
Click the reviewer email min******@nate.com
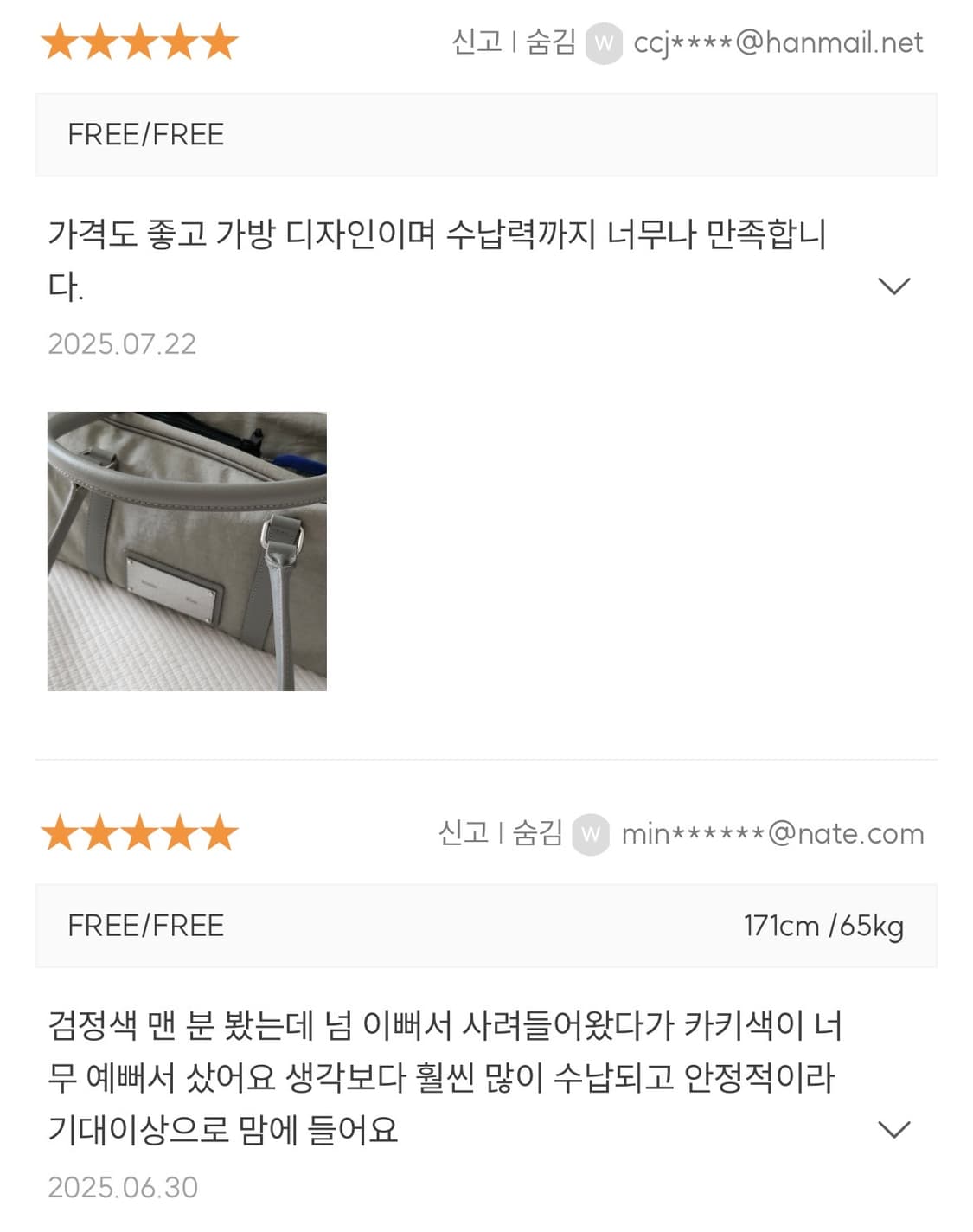[772, 834]
